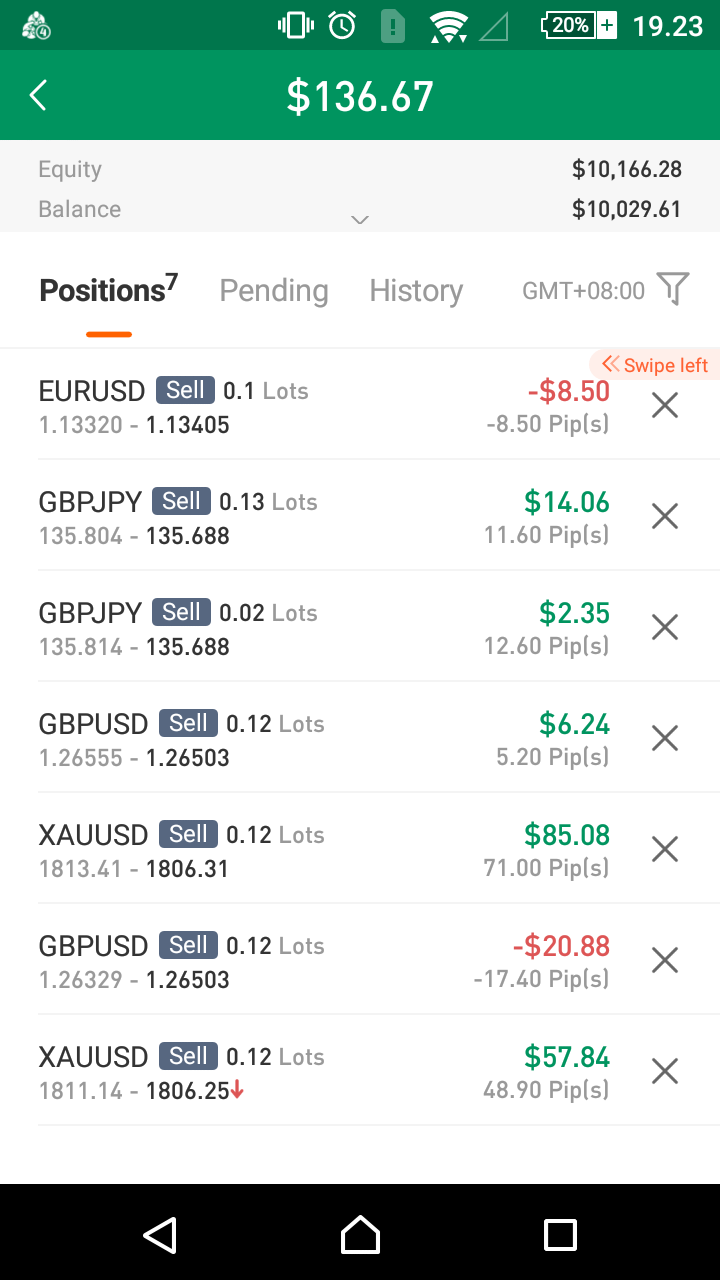Go to the Android home screen

[x=360, y=1235]
